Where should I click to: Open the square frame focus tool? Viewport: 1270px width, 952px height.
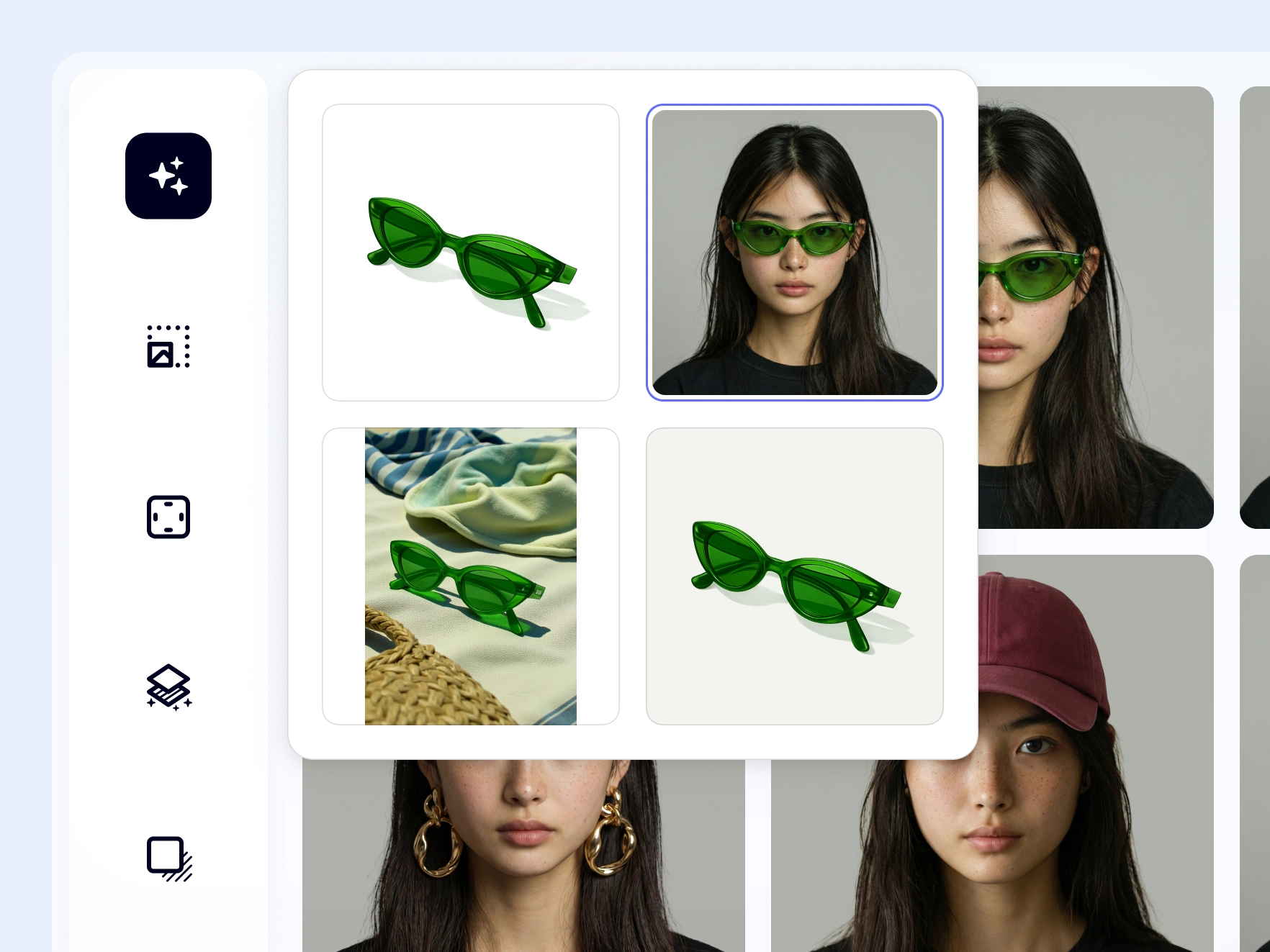click(168, 517)
